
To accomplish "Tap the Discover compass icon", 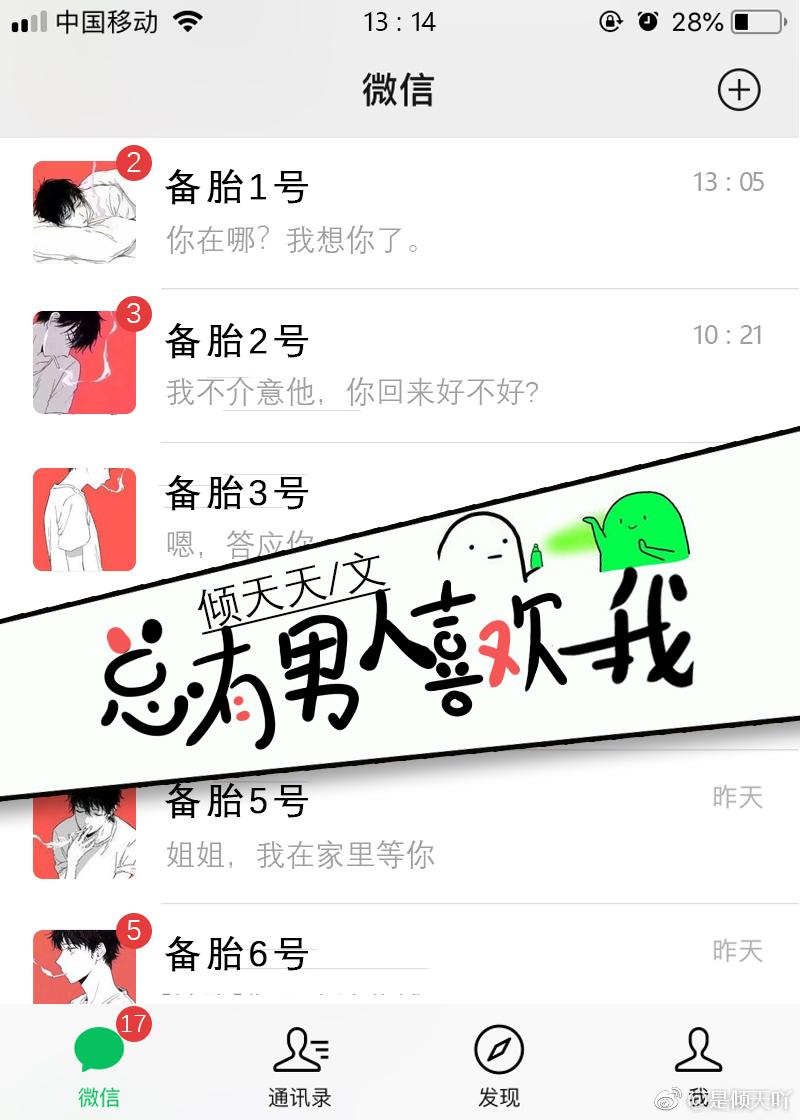I will pyautogui.click(x=499, y=1050).
